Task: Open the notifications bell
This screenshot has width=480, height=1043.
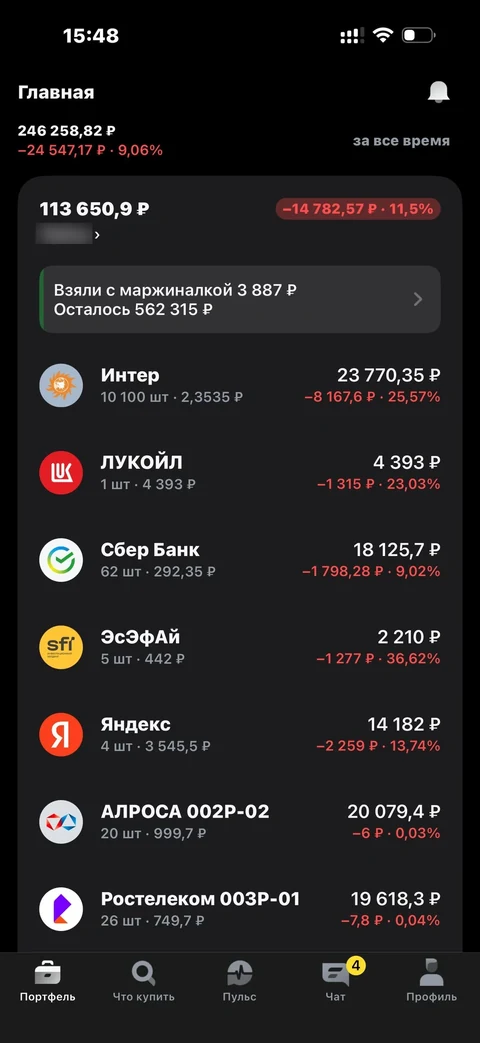Action: coord(438,92)
